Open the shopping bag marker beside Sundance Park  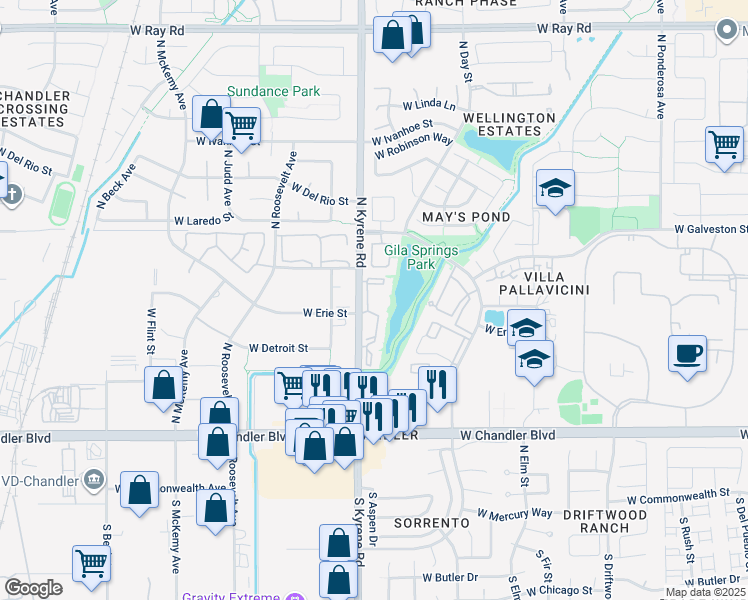(x=211, y=114)
